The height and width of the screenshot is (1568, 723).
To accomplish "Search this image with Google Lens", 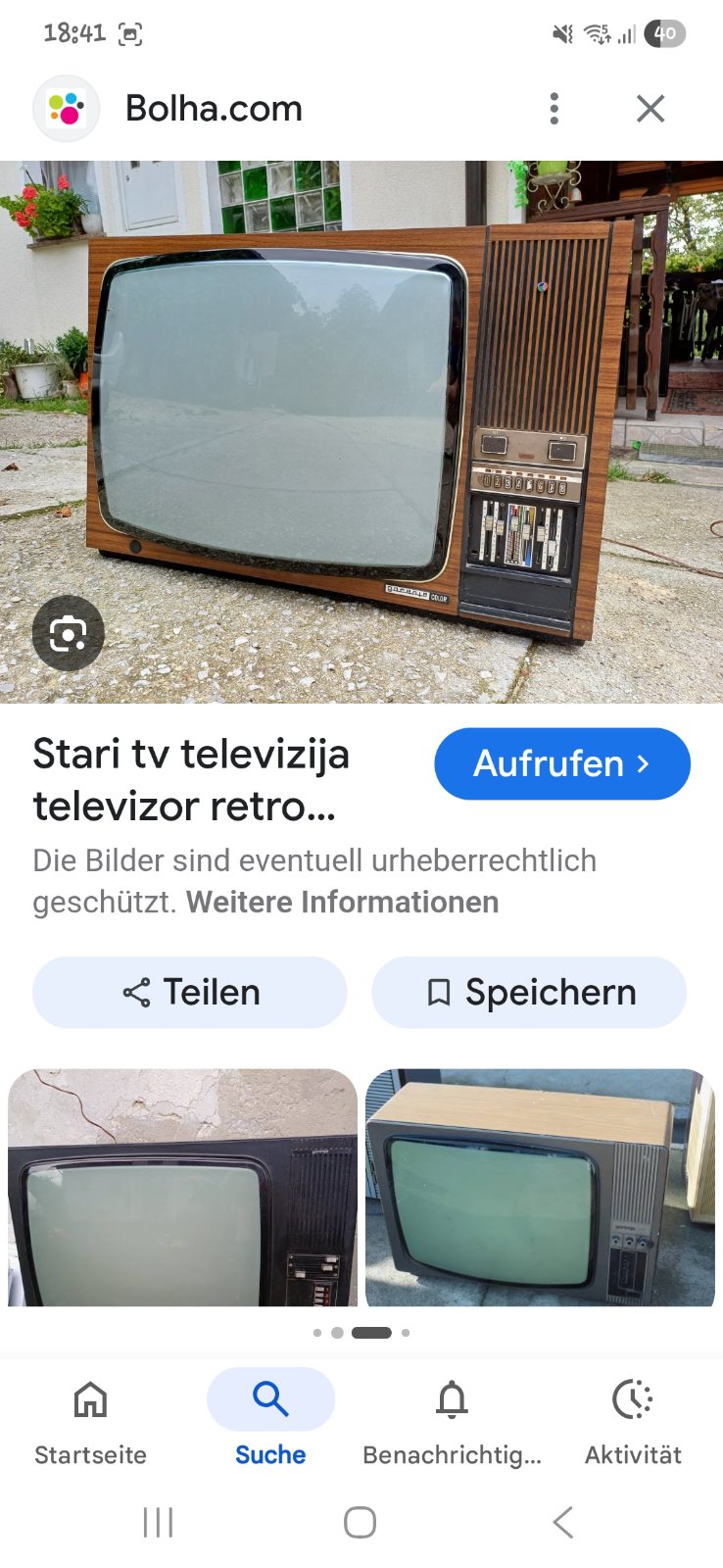I will click(68, 634).
